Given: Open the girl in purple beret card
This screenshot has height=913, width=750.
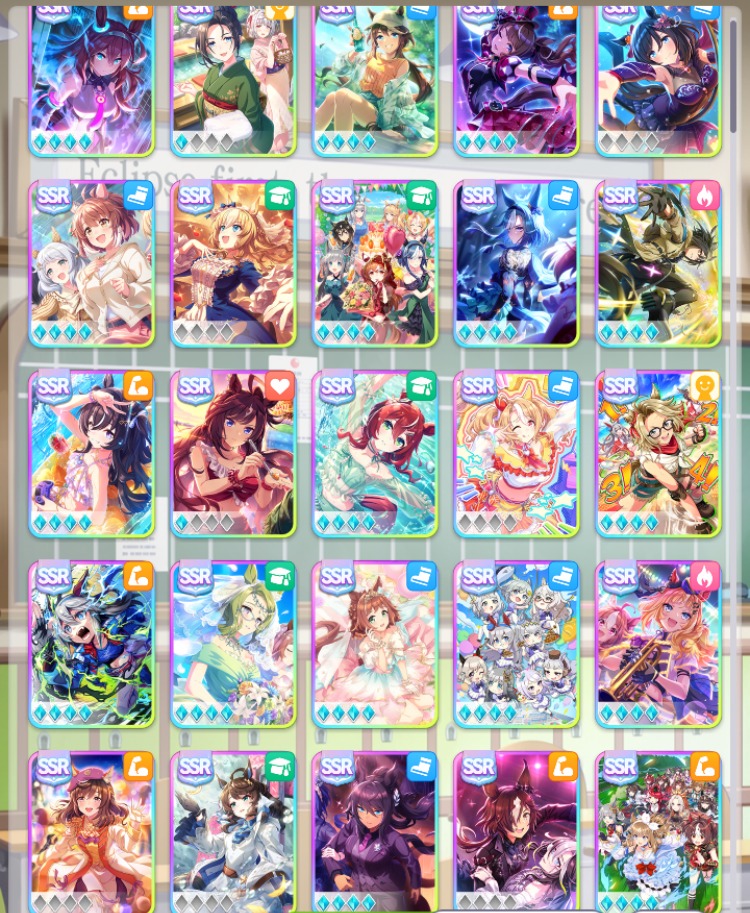Looking at the screenshot, I should pyautogui.click(x=91, y=832).
